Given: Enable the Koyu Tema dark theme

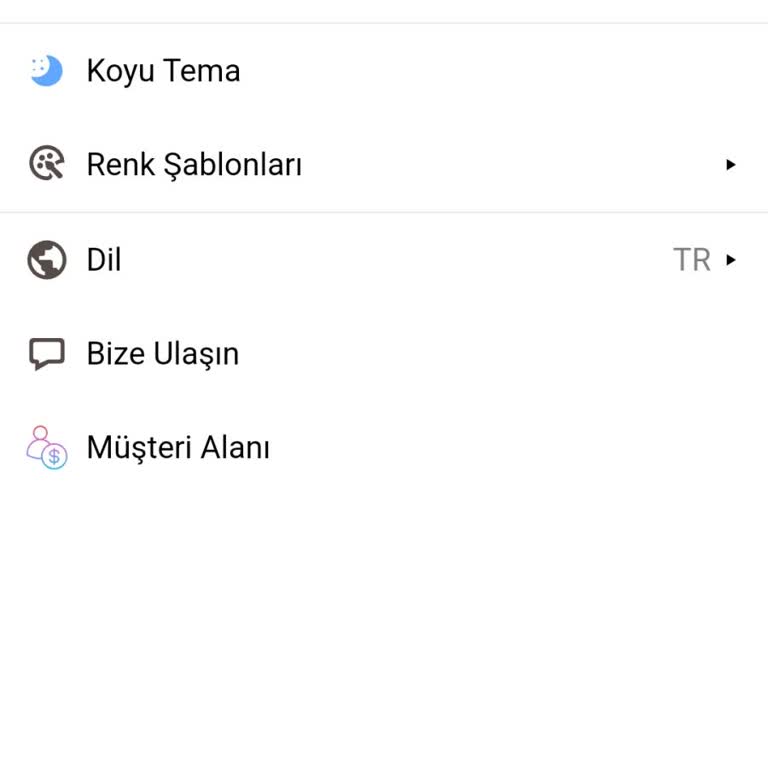Looking at the screenshot, I should 163,71.
